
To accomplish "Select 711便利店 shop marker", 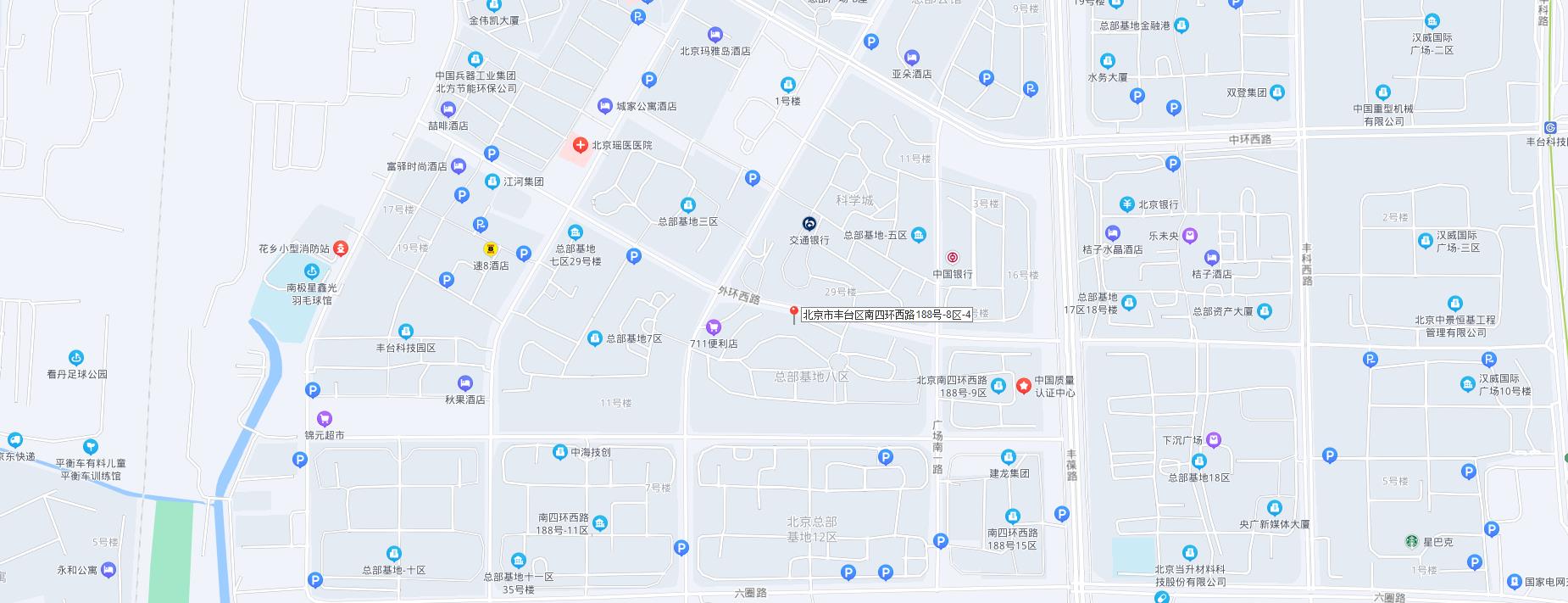I will pyautogui.click(x=714, y=327).
